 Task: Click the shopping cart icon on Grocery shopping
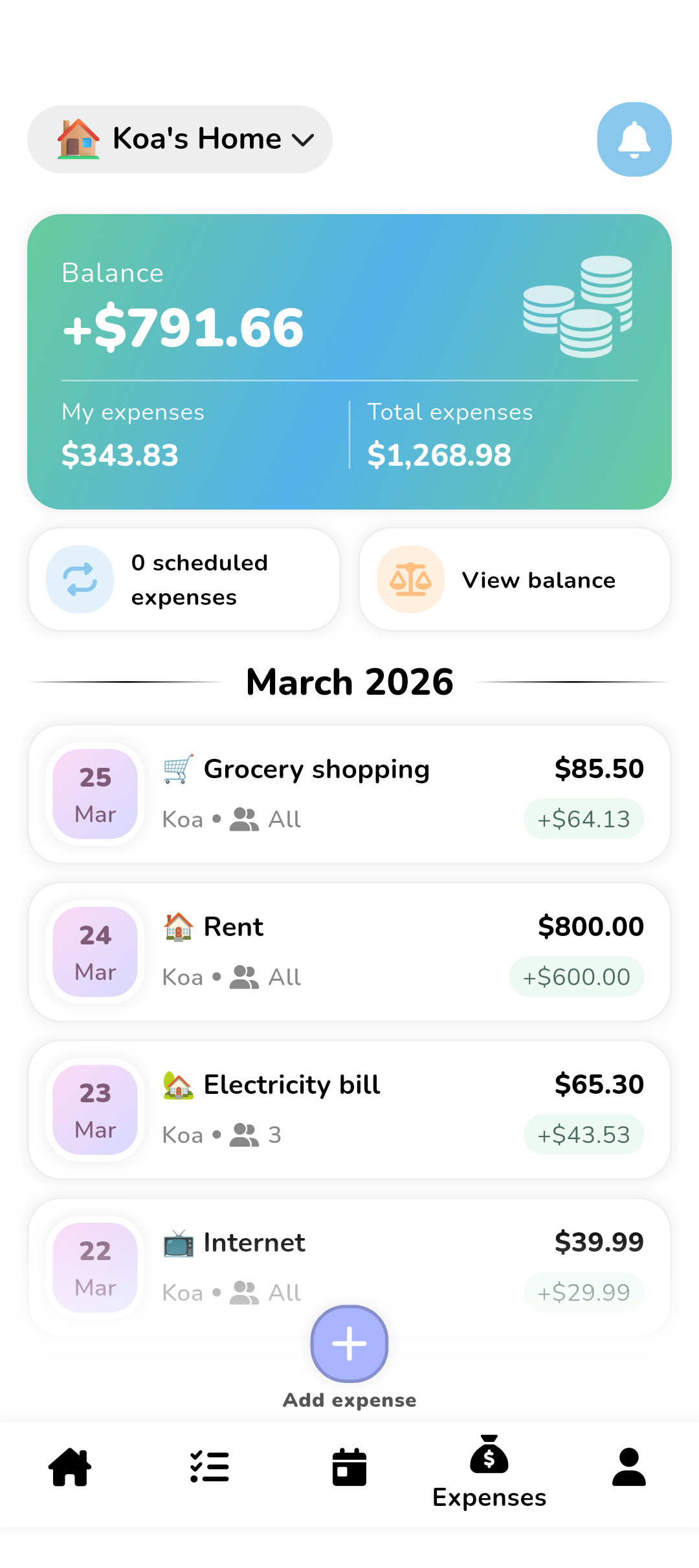[179, 768]
